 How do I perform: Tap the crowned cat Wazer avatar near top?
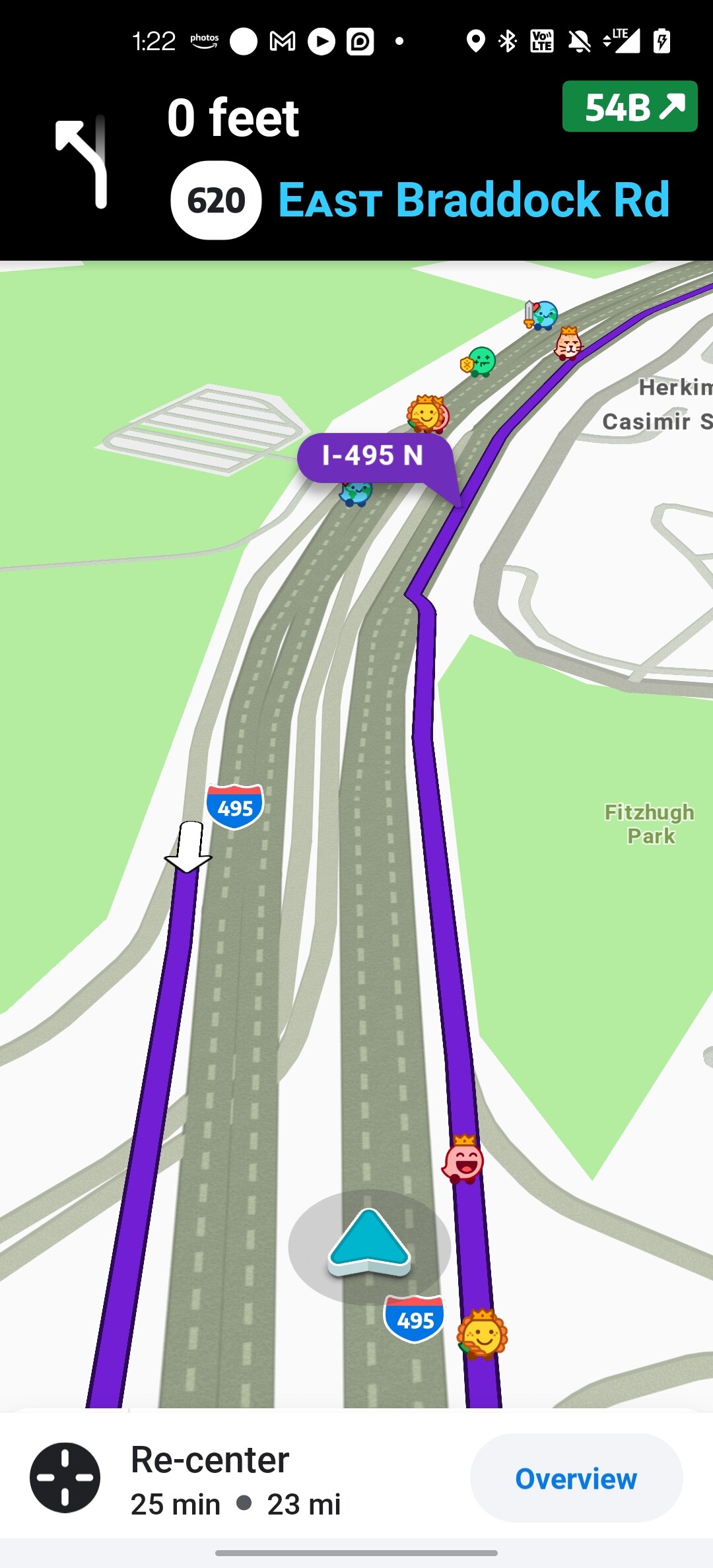pos(568,343)
